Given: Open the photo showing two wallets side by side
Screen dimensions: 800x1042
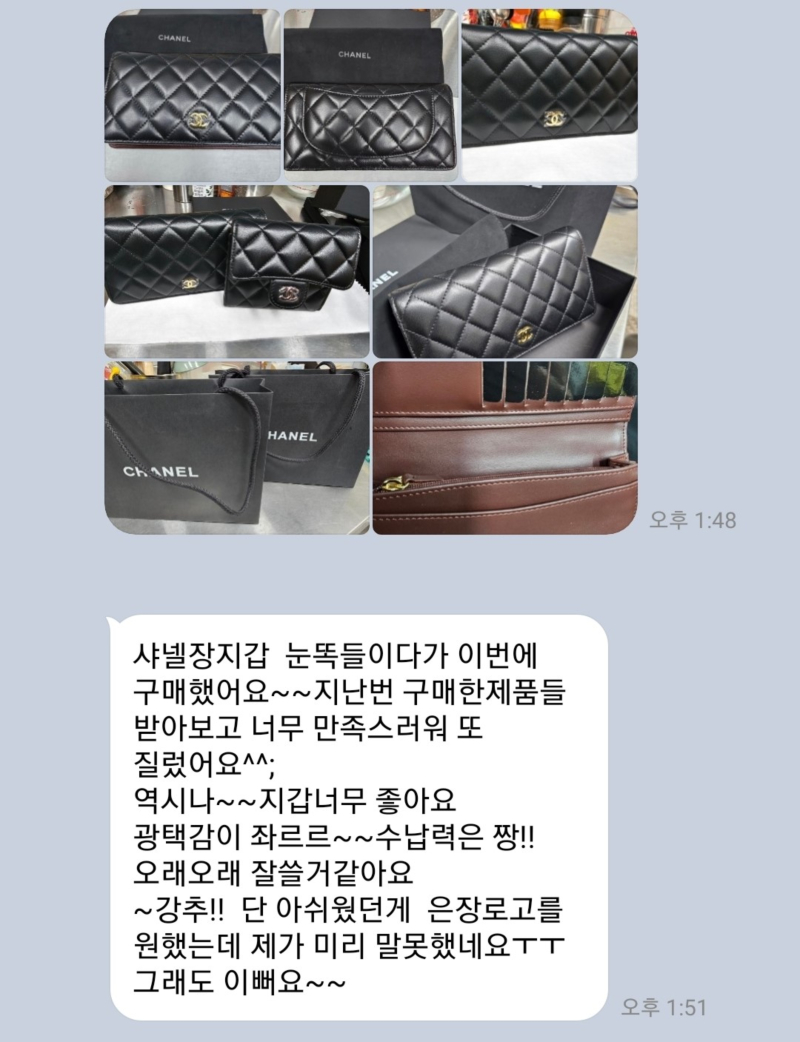Looking at the screenshot, I should tap(236, 271).
